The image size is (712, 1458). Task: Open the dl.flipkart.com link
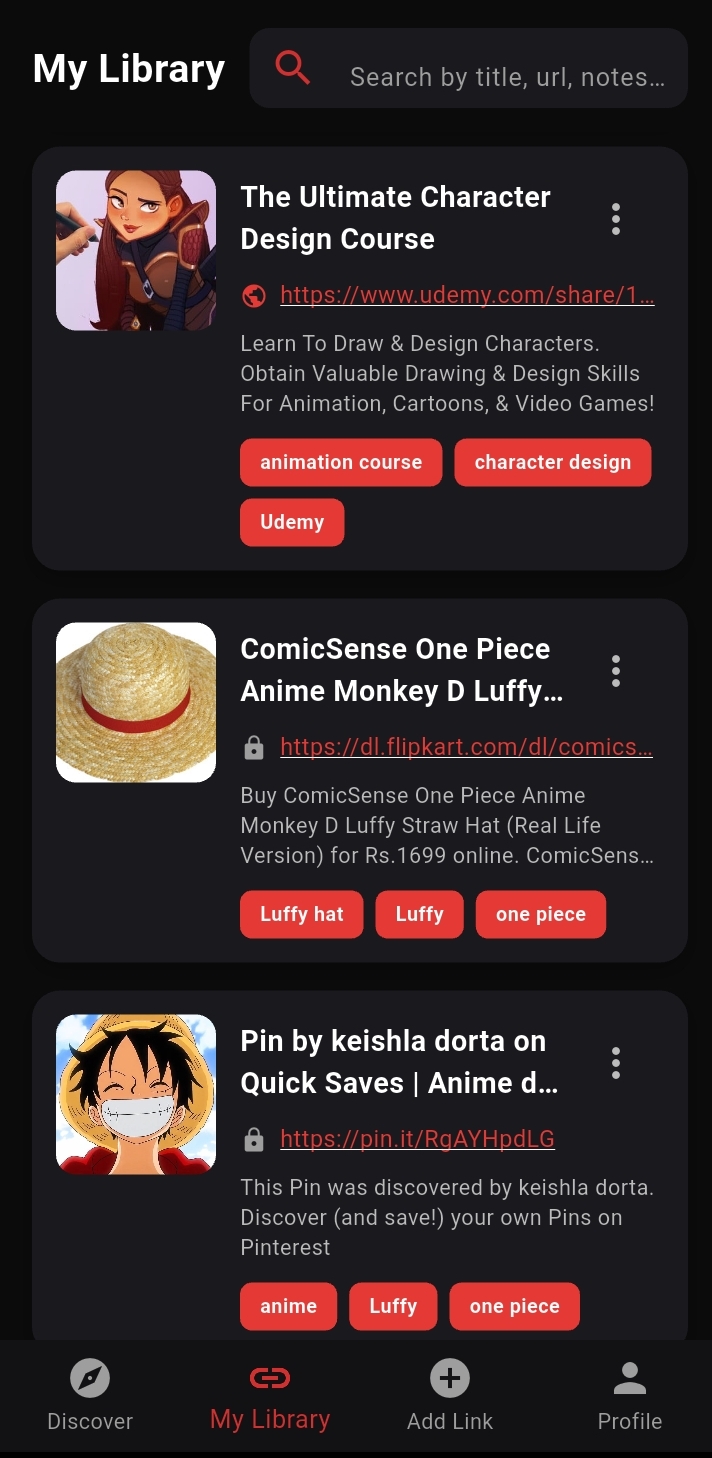466,747
